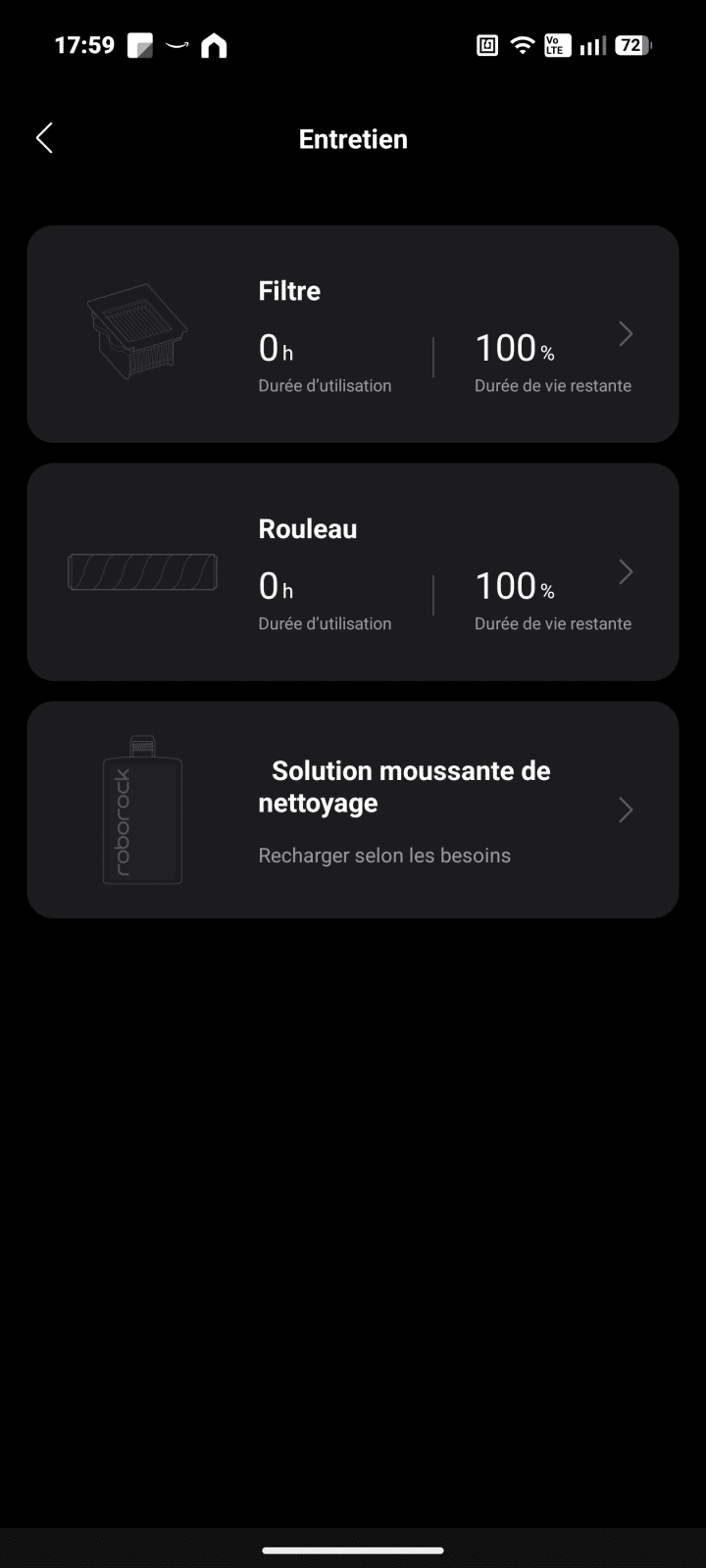Click the back arrow to leave Entretien
The width and height of the screenshot is (706, 1568).
(x=44, y=138)
